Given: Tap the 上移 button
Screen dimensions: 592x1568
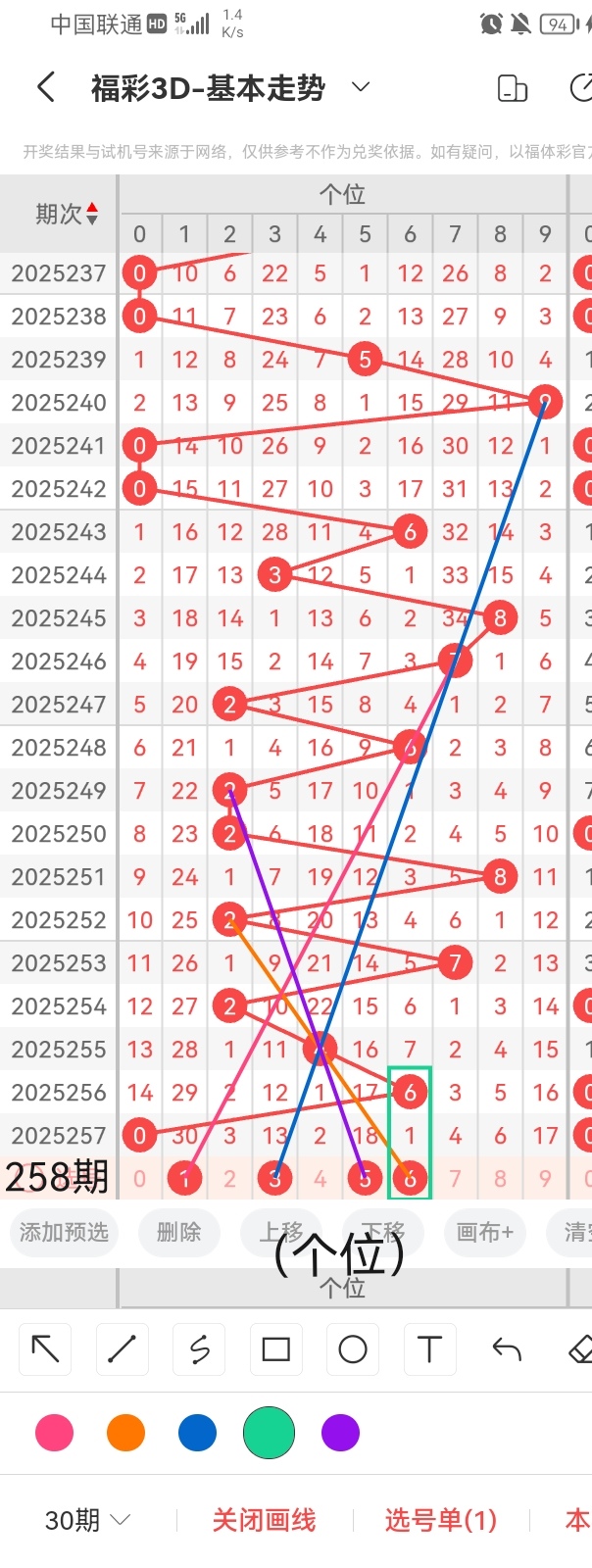Looking at the screenshot, I should (x=282, y=1232).
